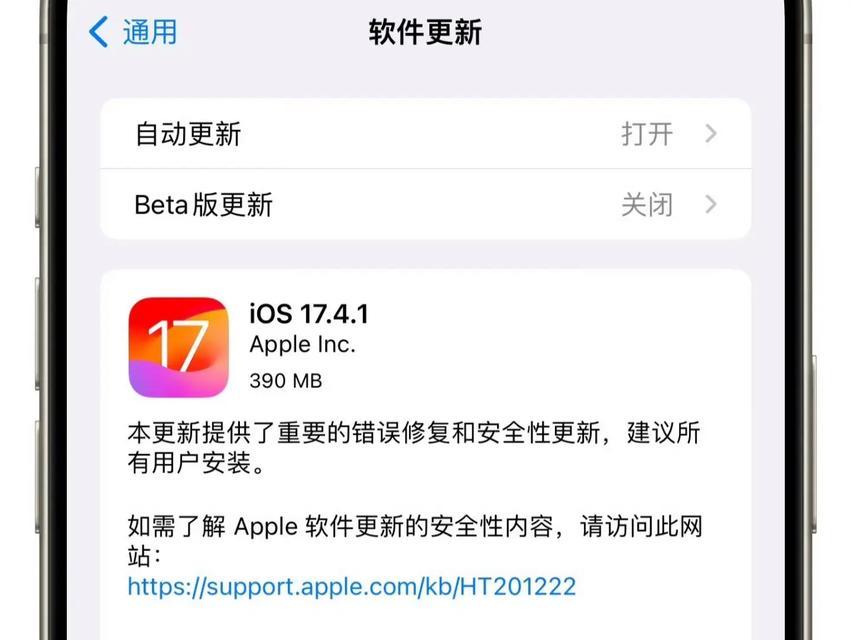Open the Beta版更新 row
Image resolution: width=851 pixels, height=640 pixels.
[x=425, y=205]
